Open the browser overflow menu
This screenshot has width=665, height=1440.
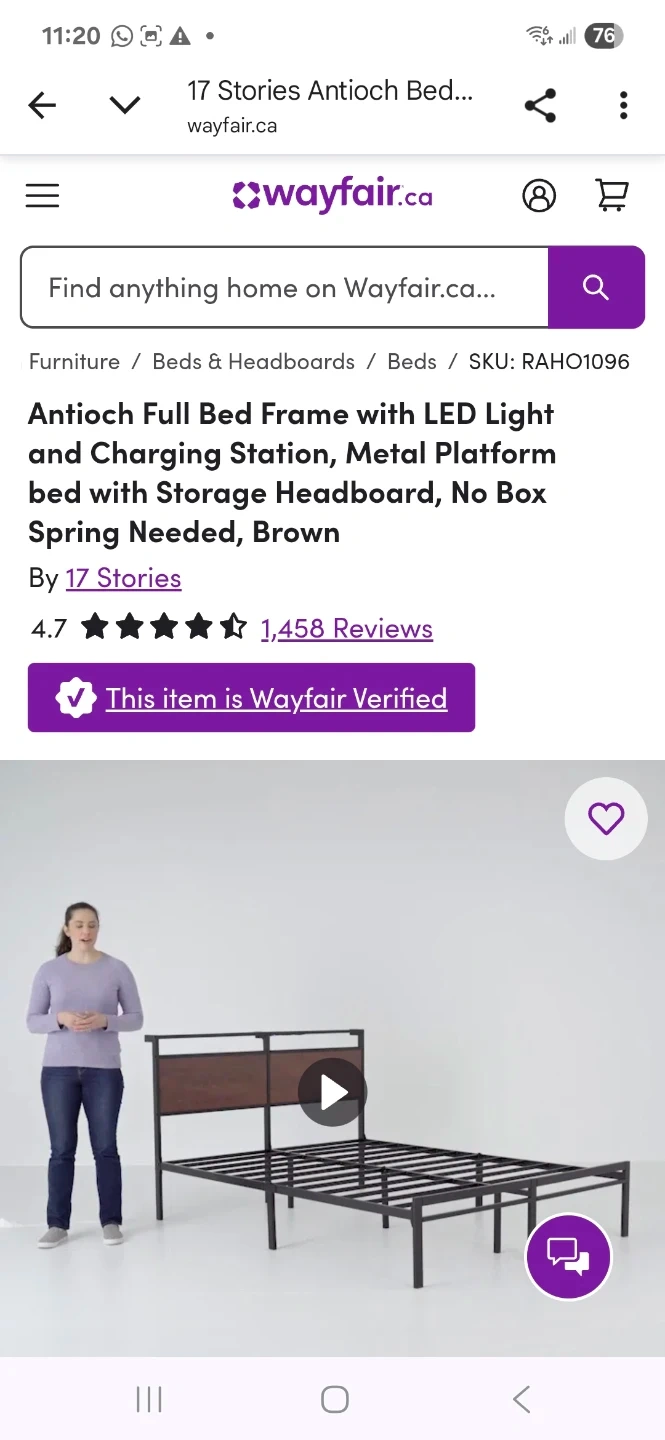coord(623,105)
